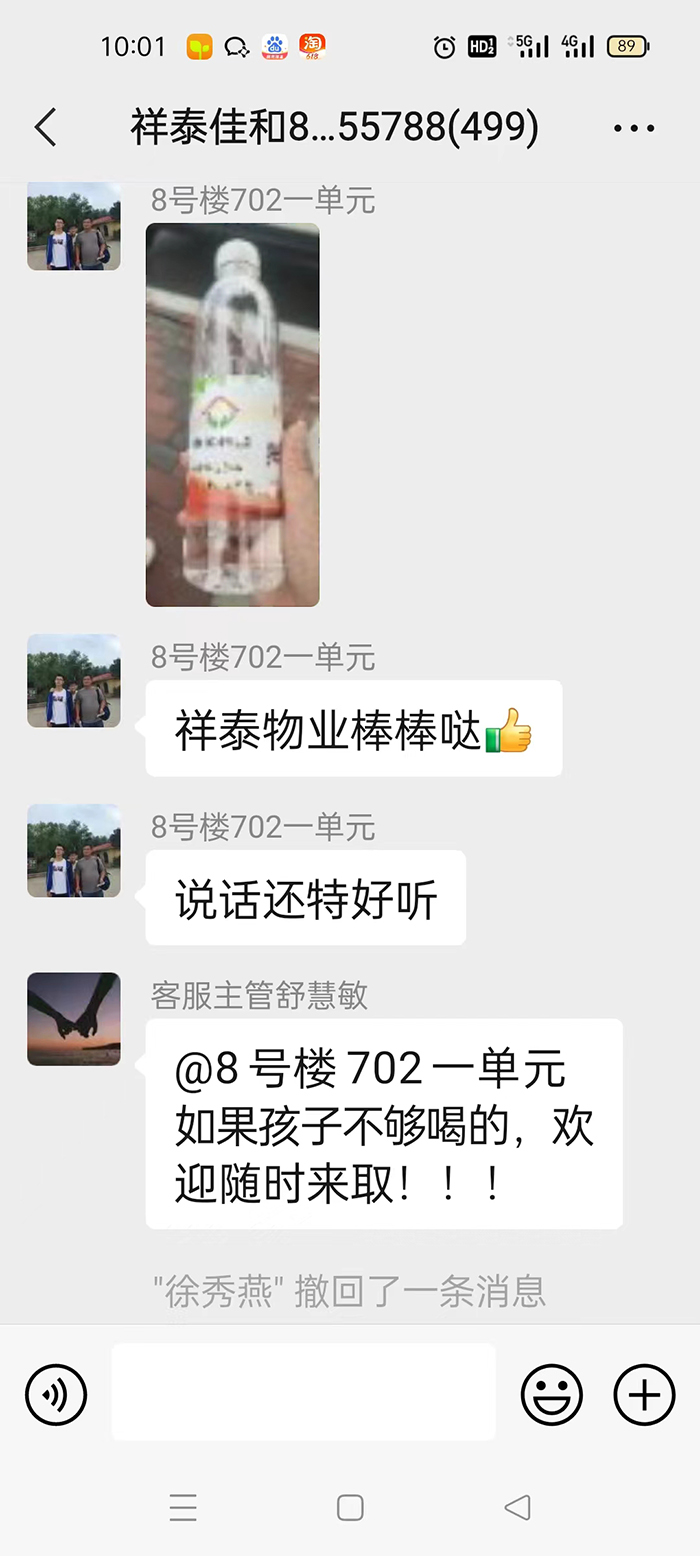Tap the system home button
Screen dimensions: 700x1556
pyautogui.click(x=350, y=1507)
